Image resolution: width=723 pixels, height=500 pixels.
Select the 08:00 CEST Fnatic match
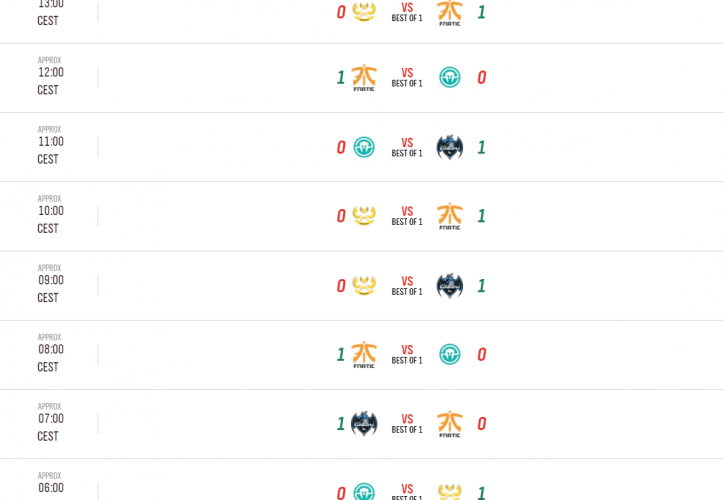(407, 355)
